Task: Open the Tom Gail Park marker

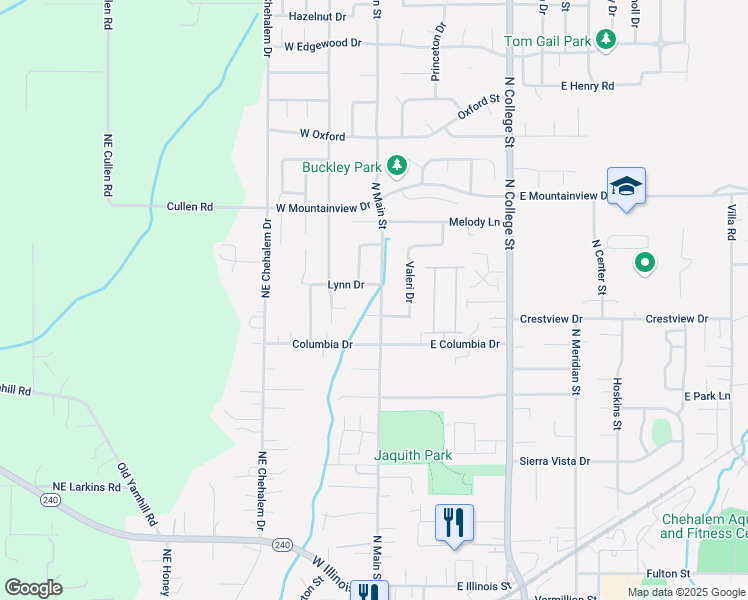Action: pos(605,40)
